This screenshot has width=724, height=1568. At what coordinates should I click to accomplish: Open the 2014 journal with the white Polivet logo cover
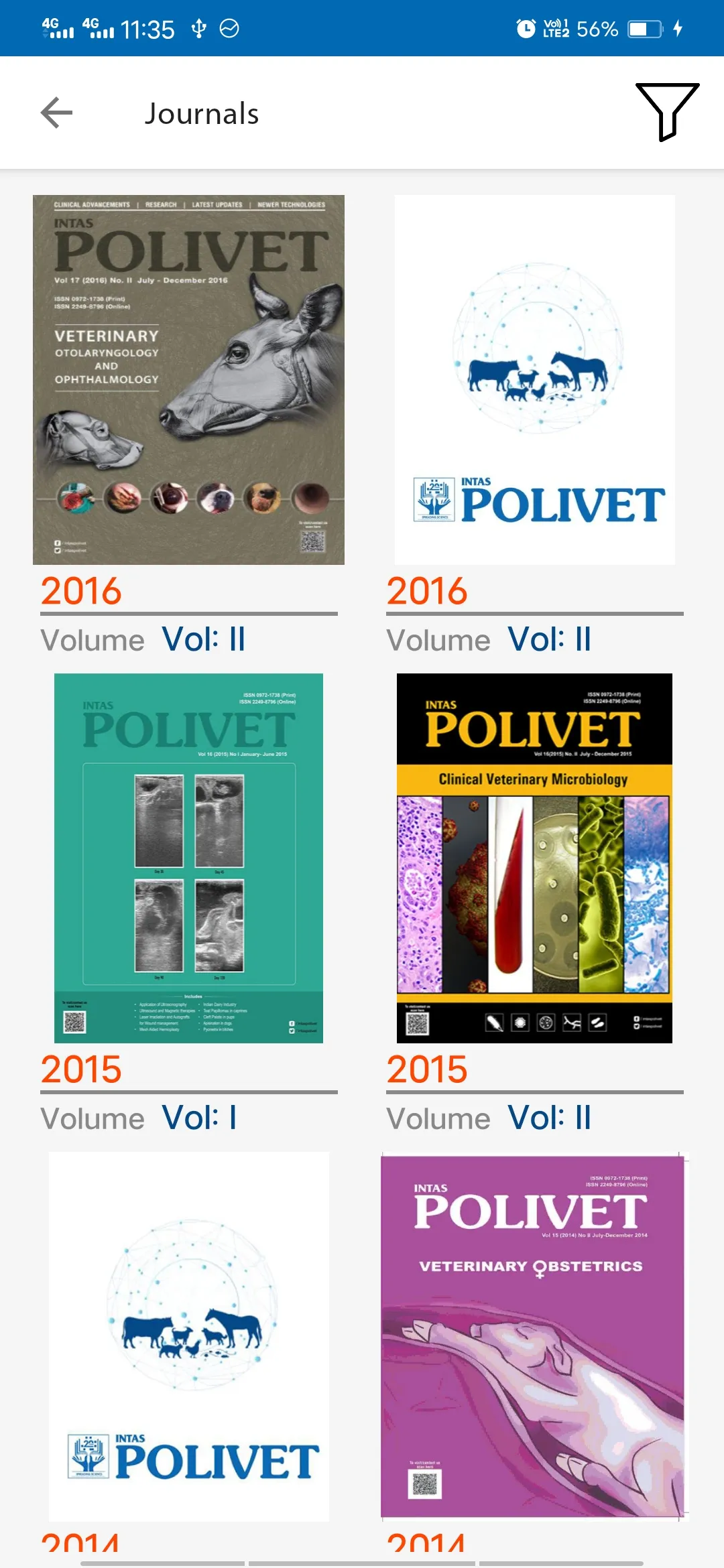188,1337
